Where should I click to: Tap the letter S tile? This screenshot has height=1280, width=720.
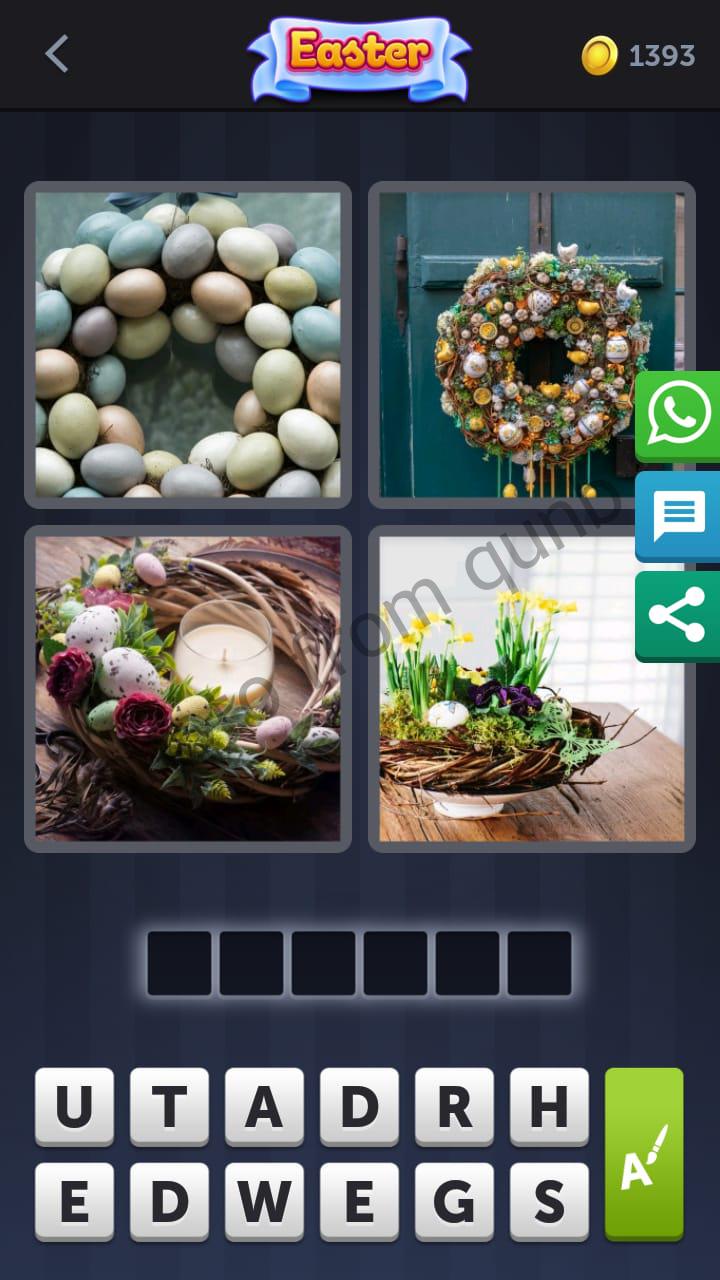[549, 1202]
